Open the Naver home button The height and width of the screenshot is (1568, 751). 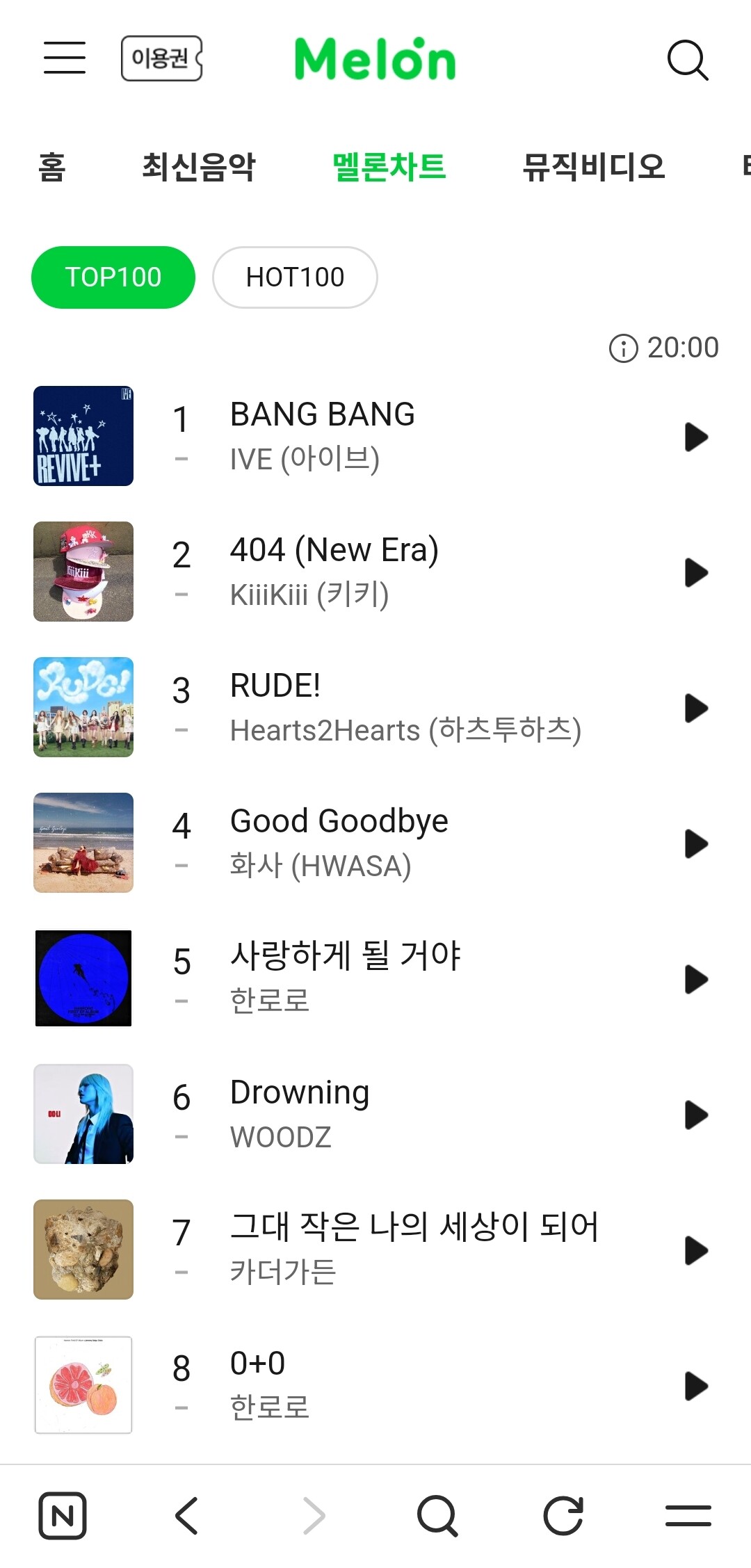(x=63, y=1516)
